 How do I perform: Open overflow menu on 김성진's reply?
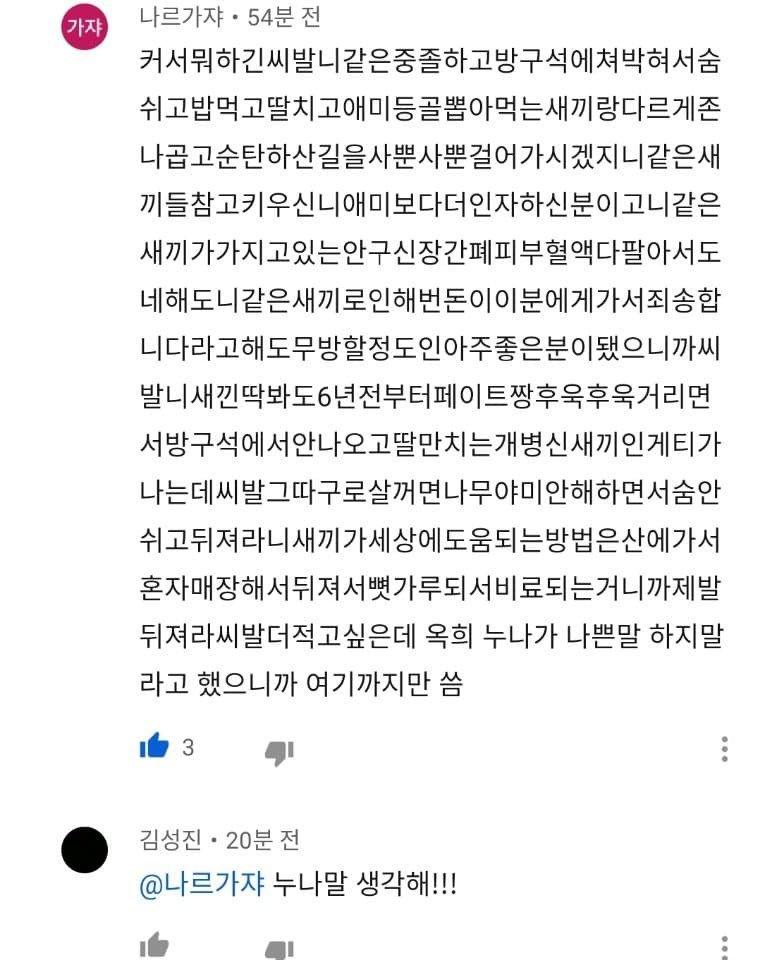[724, 946]
